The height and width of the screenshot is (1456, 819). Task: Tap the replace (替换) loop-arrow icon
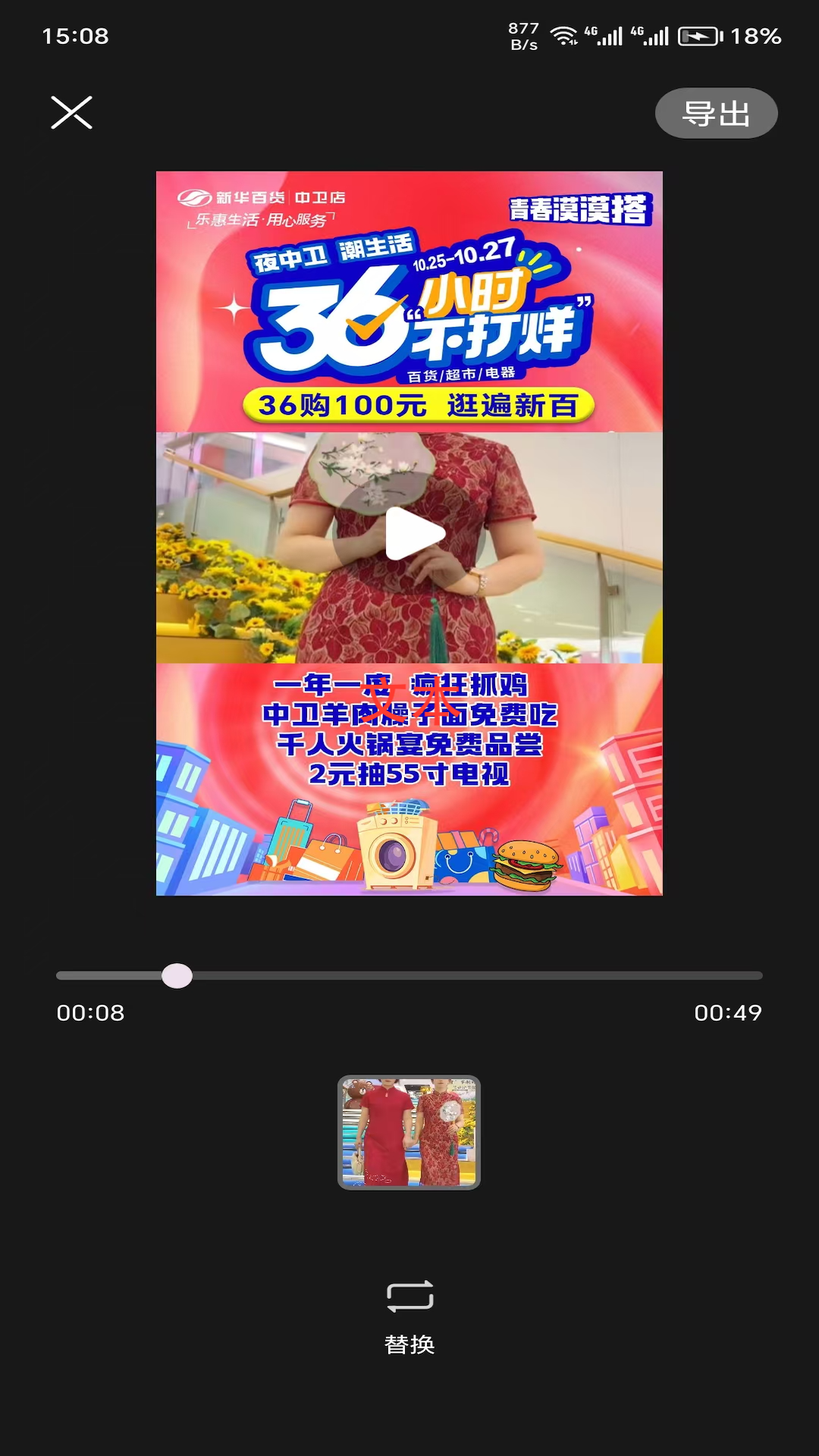[x=409, y=1298]
